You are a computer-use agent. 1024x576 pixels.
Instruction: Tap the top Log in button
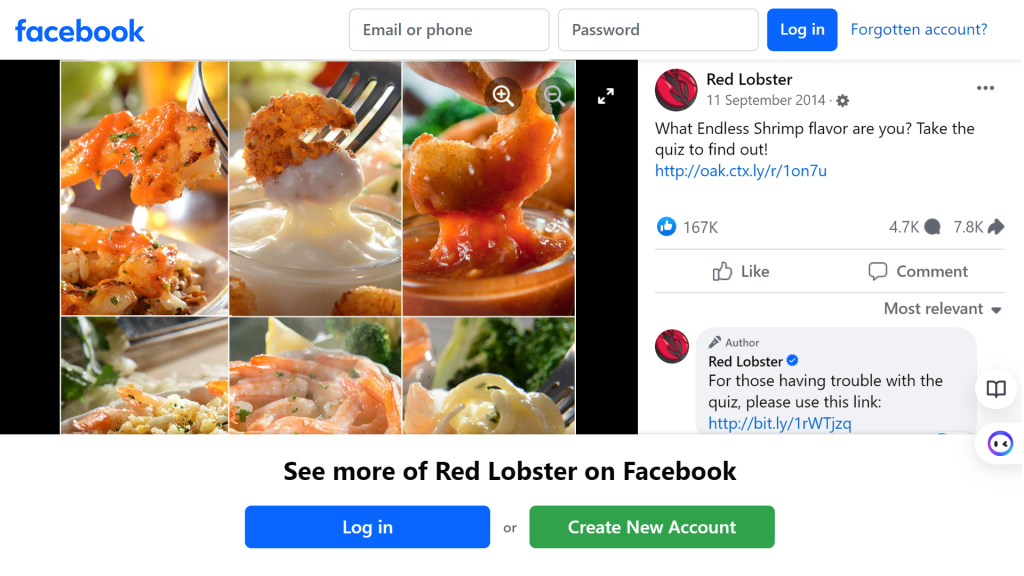pos(801,30)
